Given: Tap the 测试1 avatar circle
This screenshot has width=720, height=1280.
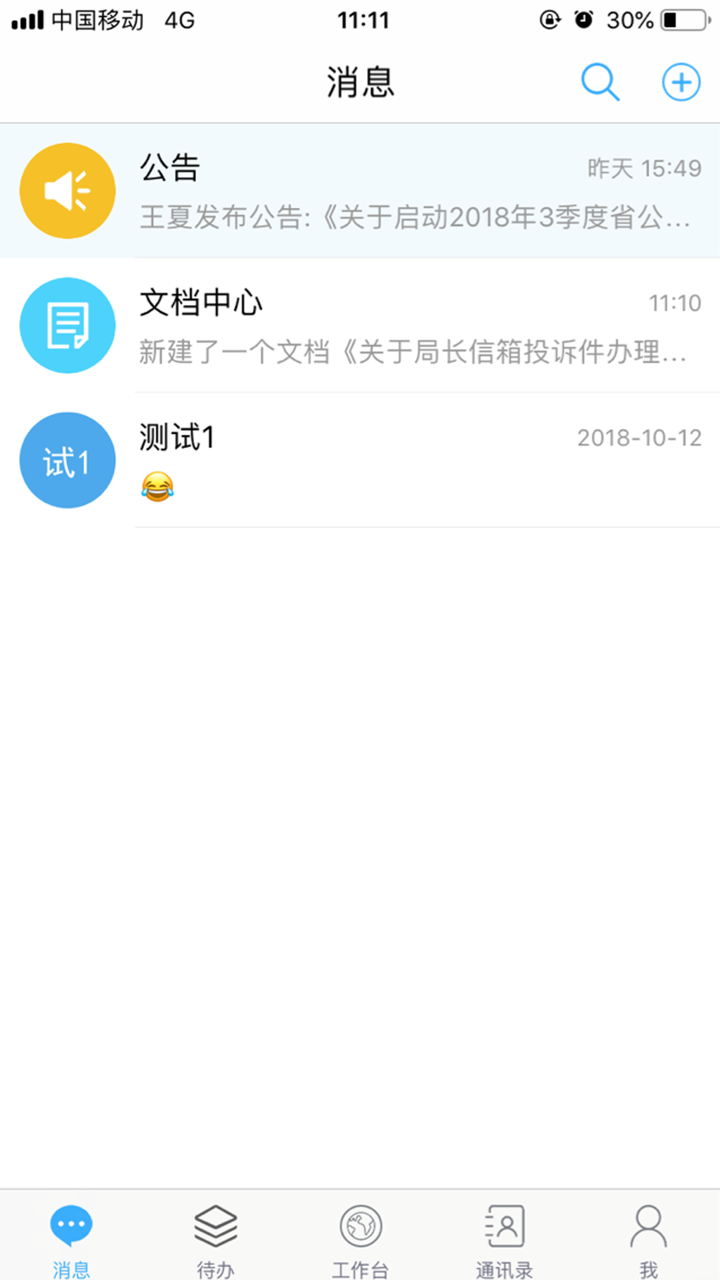Looking at the screenshot, I should 68,460.
